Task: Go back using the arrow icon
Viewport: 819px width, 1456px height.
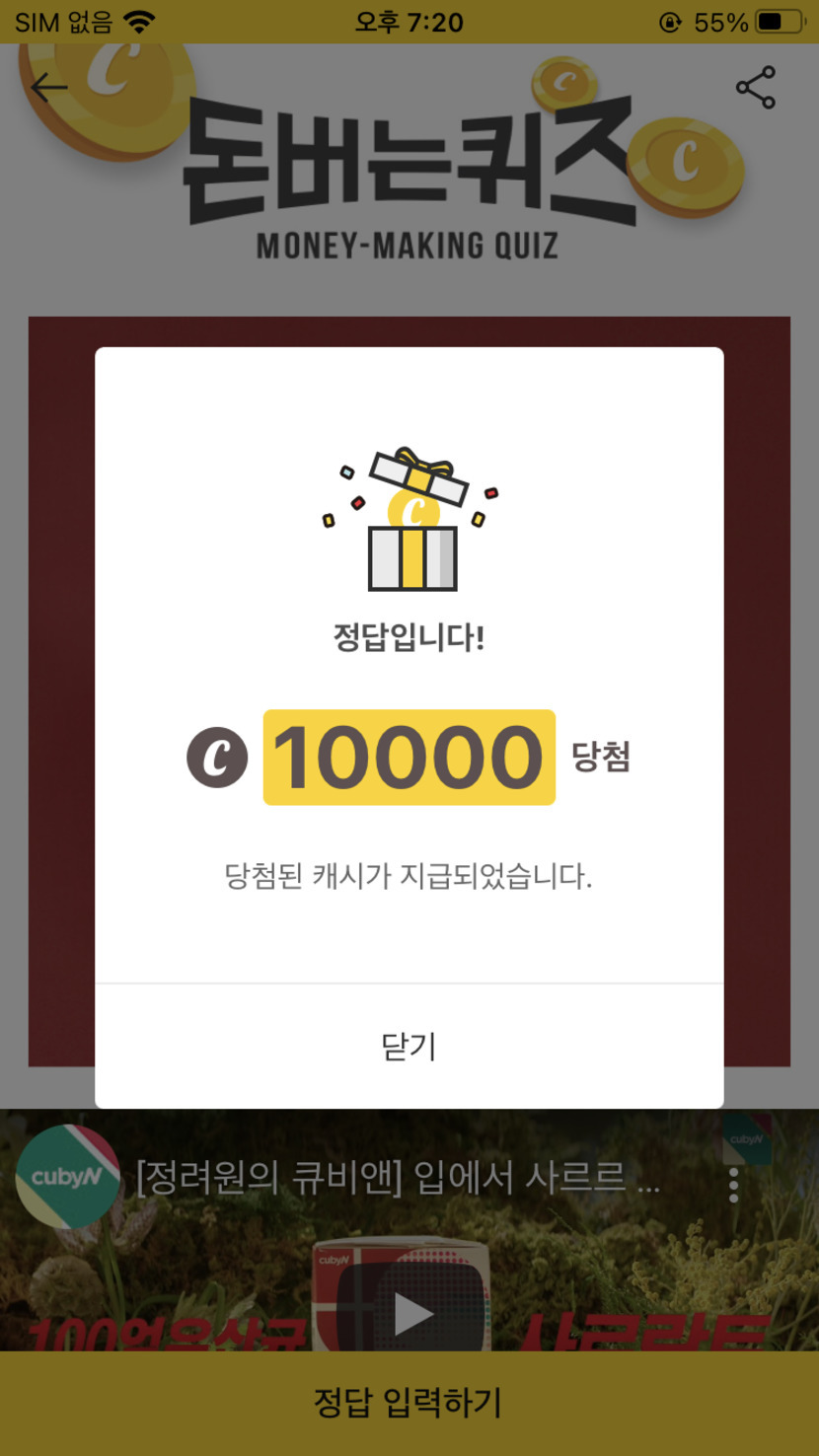Action: [x=48, y=89]
